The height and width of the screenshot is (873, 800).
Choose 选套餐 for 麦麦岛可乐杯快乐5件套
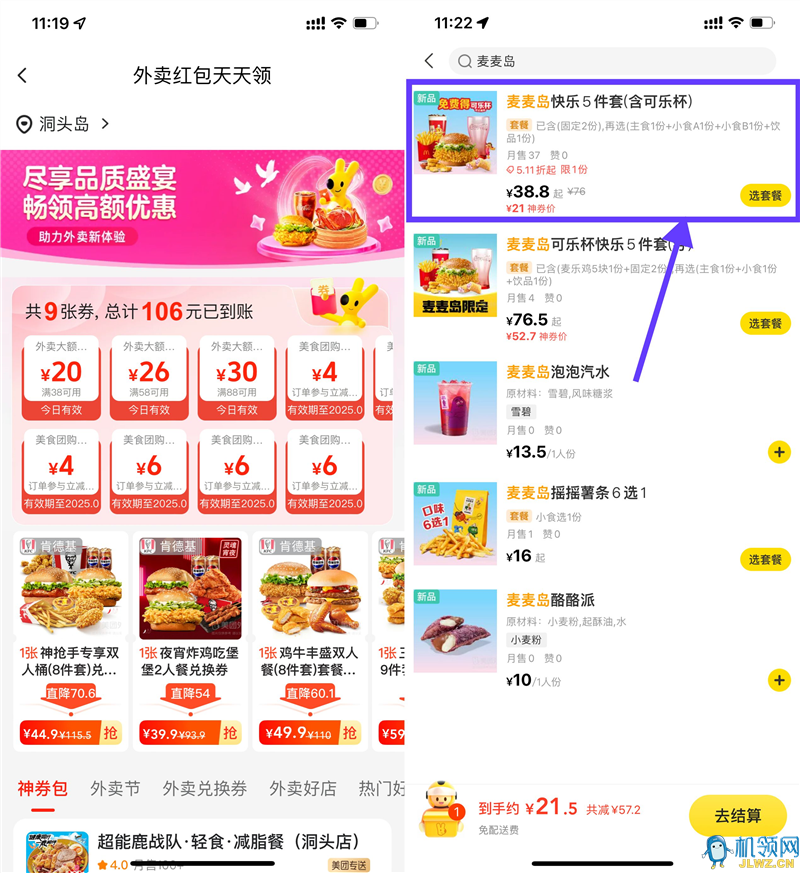point(765,323)
